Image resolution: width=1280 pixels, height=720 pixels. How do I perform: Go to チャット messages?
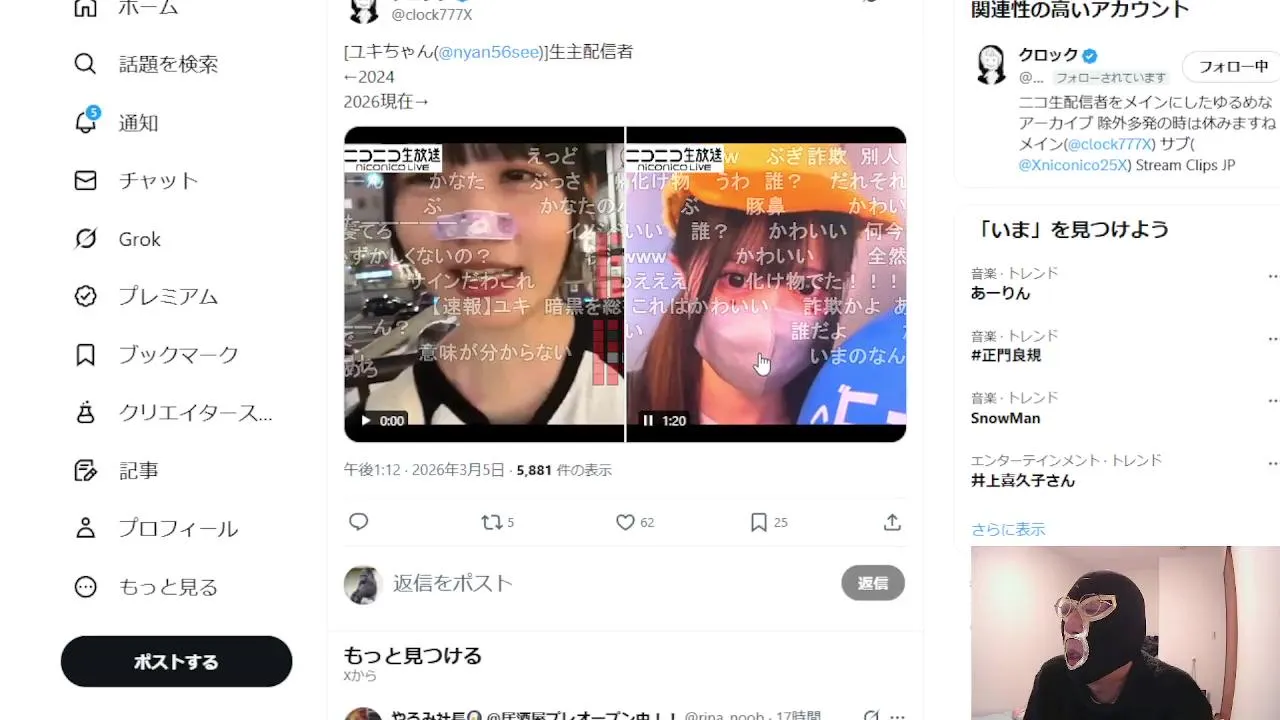158,181
